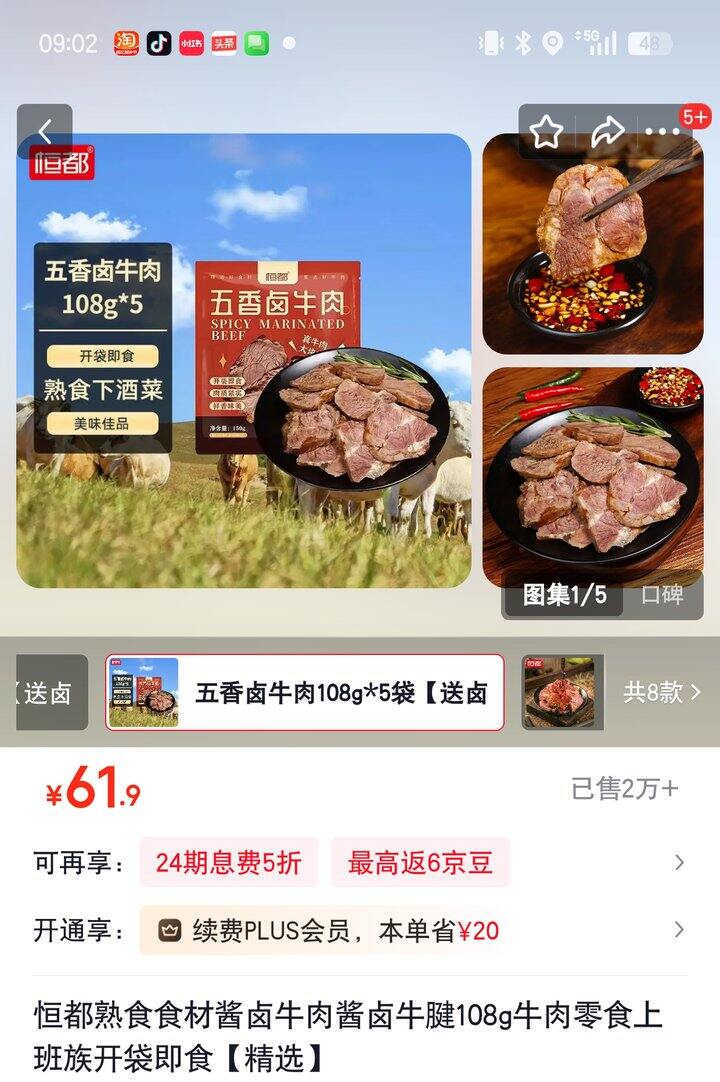Select the variant thumbnail beside 共8款

(563, 692)
